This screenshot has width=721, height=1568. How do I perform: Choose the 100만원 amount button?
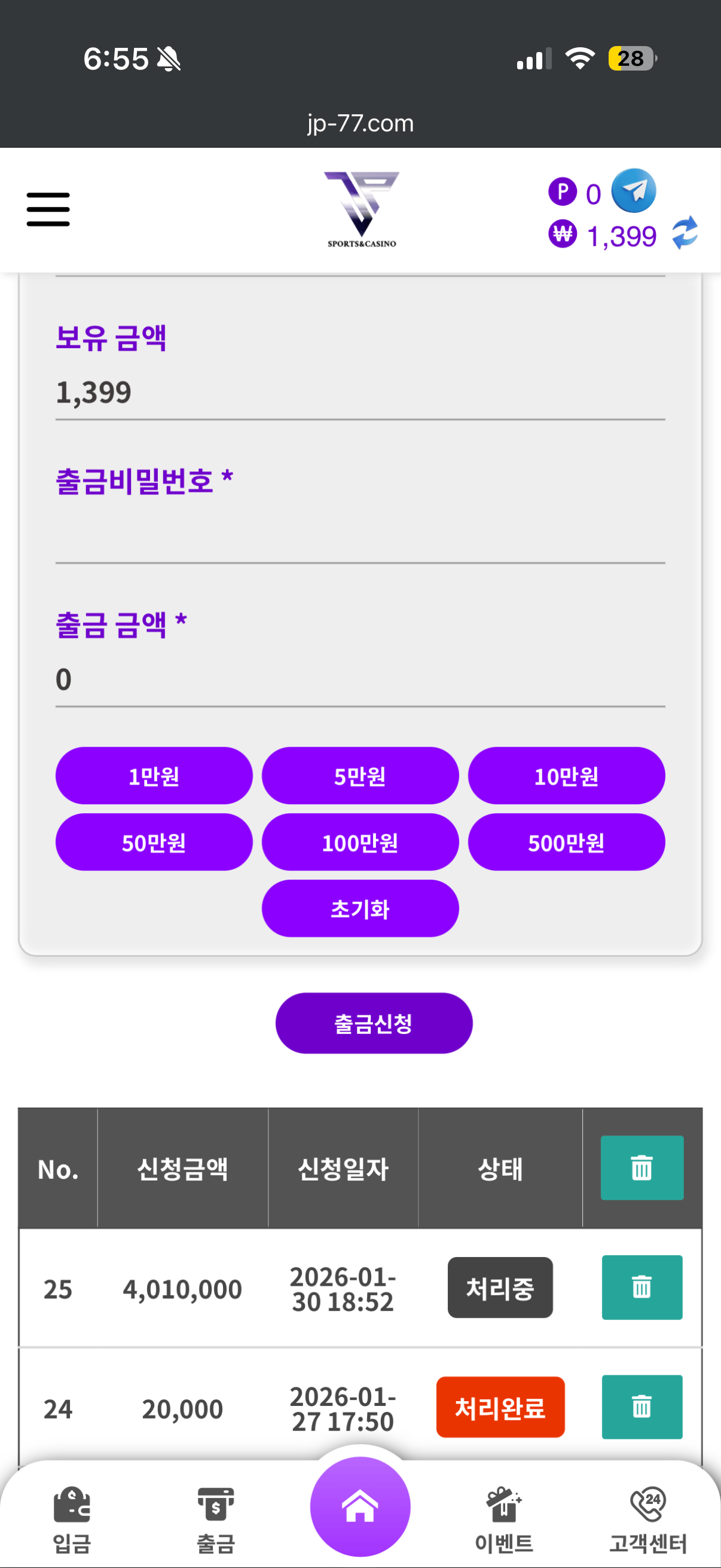[x=359, y=842]
